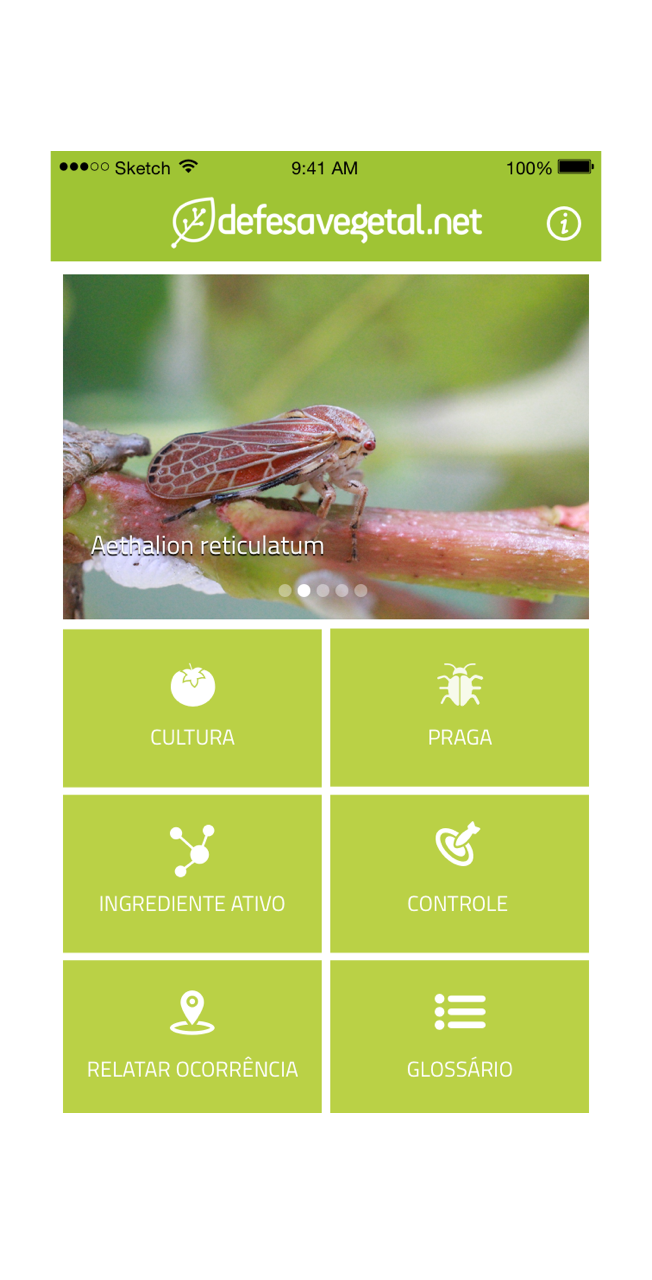Open the Cultura section

click(192, 708)
